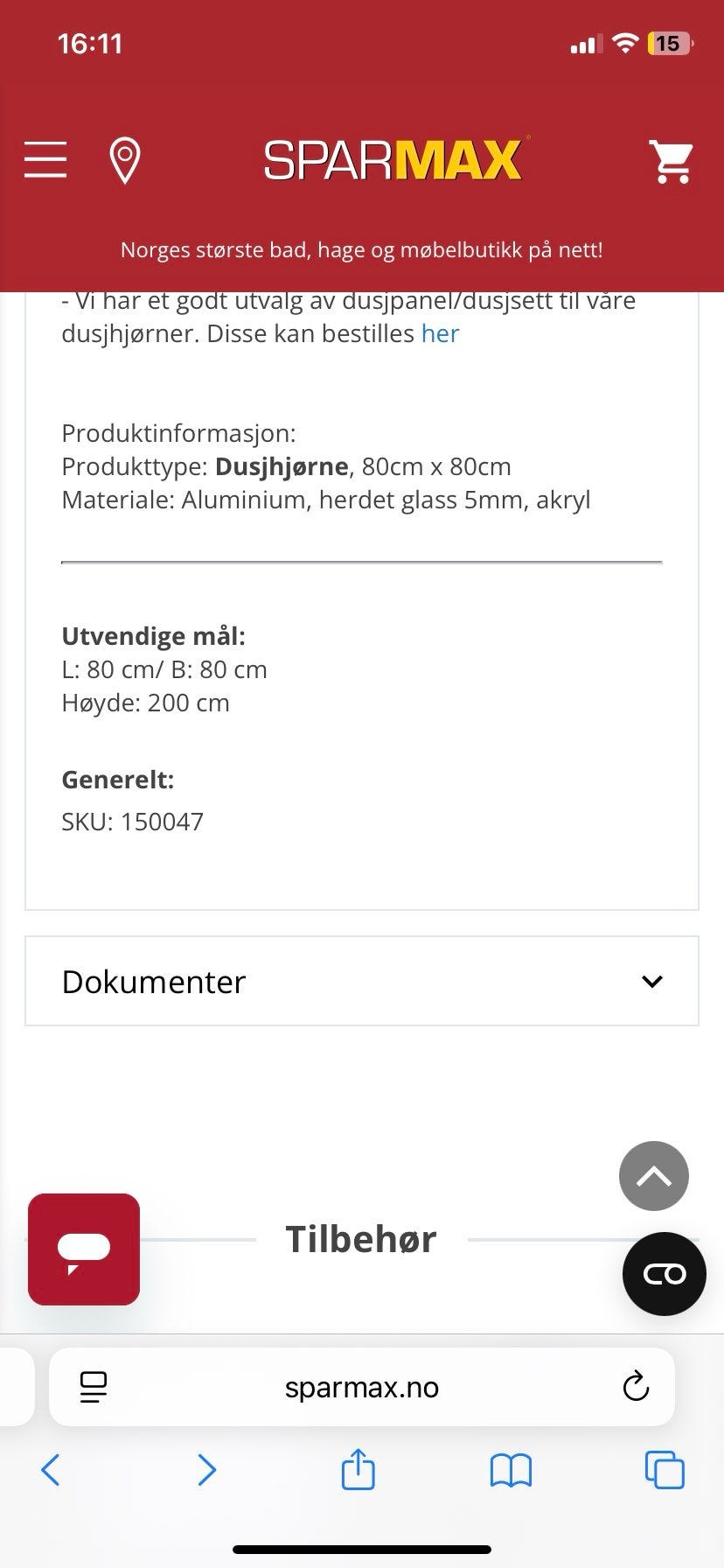The image size is (724, 1568).
Task: Open the shopping cart
Action: (670, 160)
